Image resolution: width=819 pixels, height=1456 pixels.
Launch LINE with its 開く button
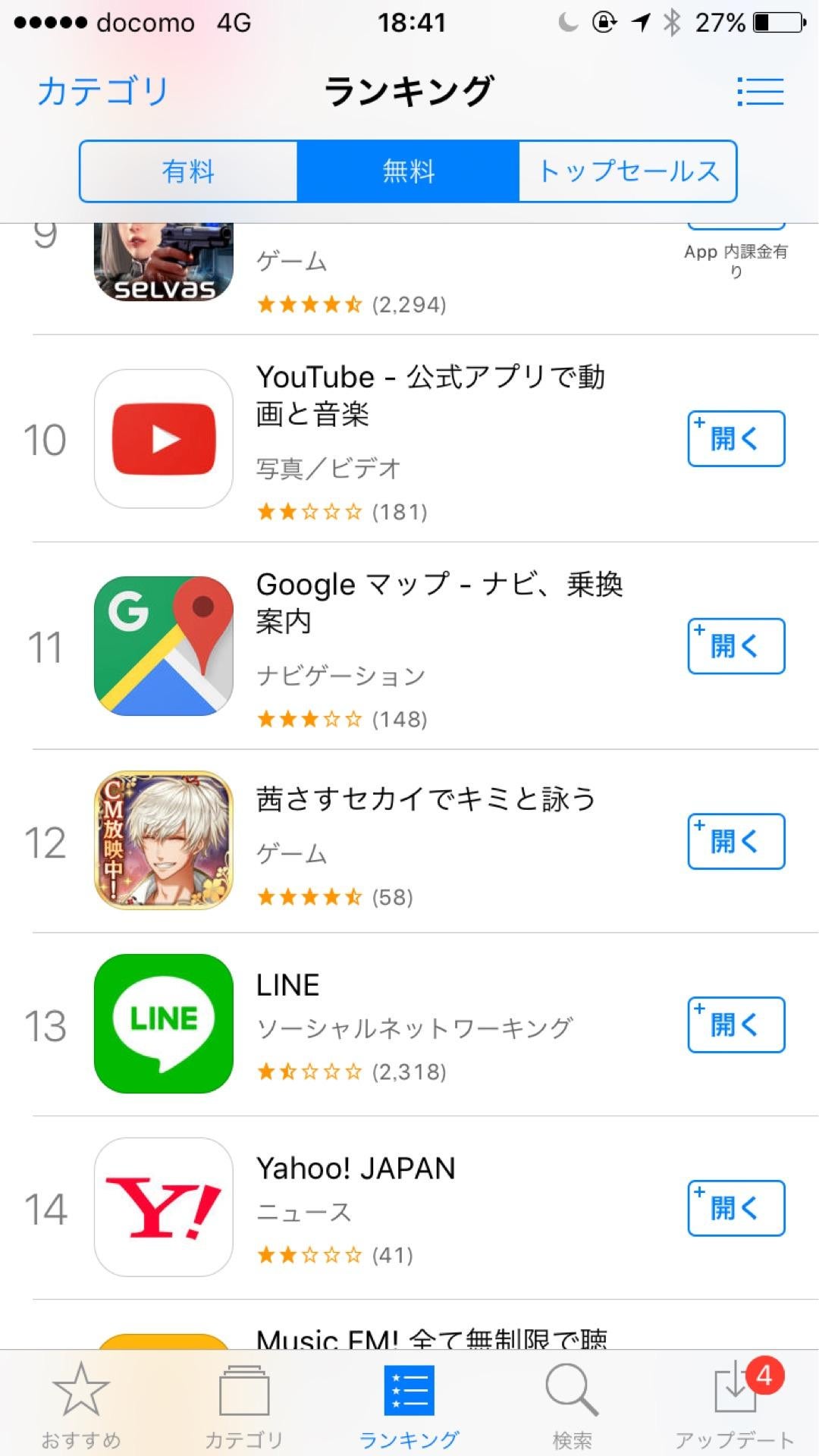(x=736, y=1025)
